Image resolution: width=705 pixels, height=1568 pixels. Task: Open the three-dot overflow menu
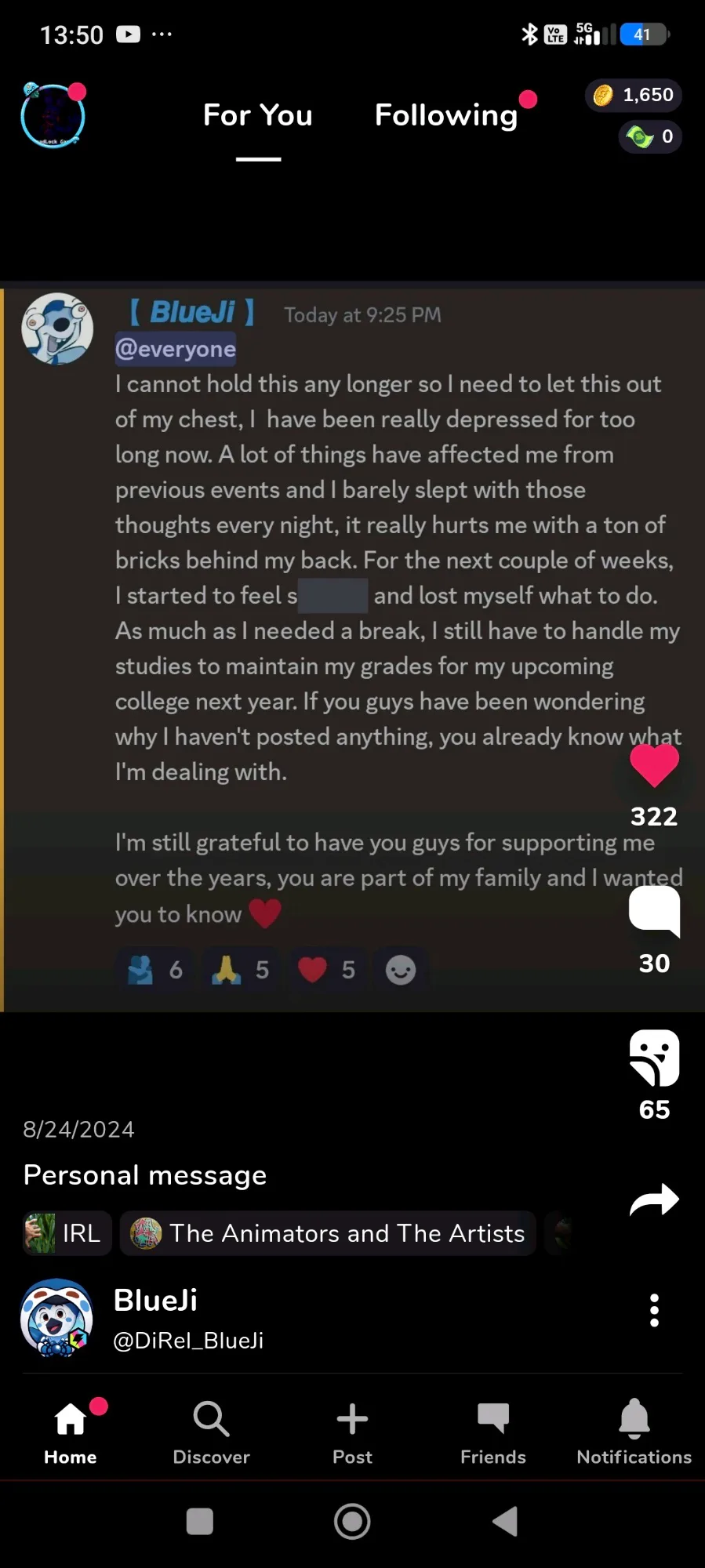[x=654, y=1310]
